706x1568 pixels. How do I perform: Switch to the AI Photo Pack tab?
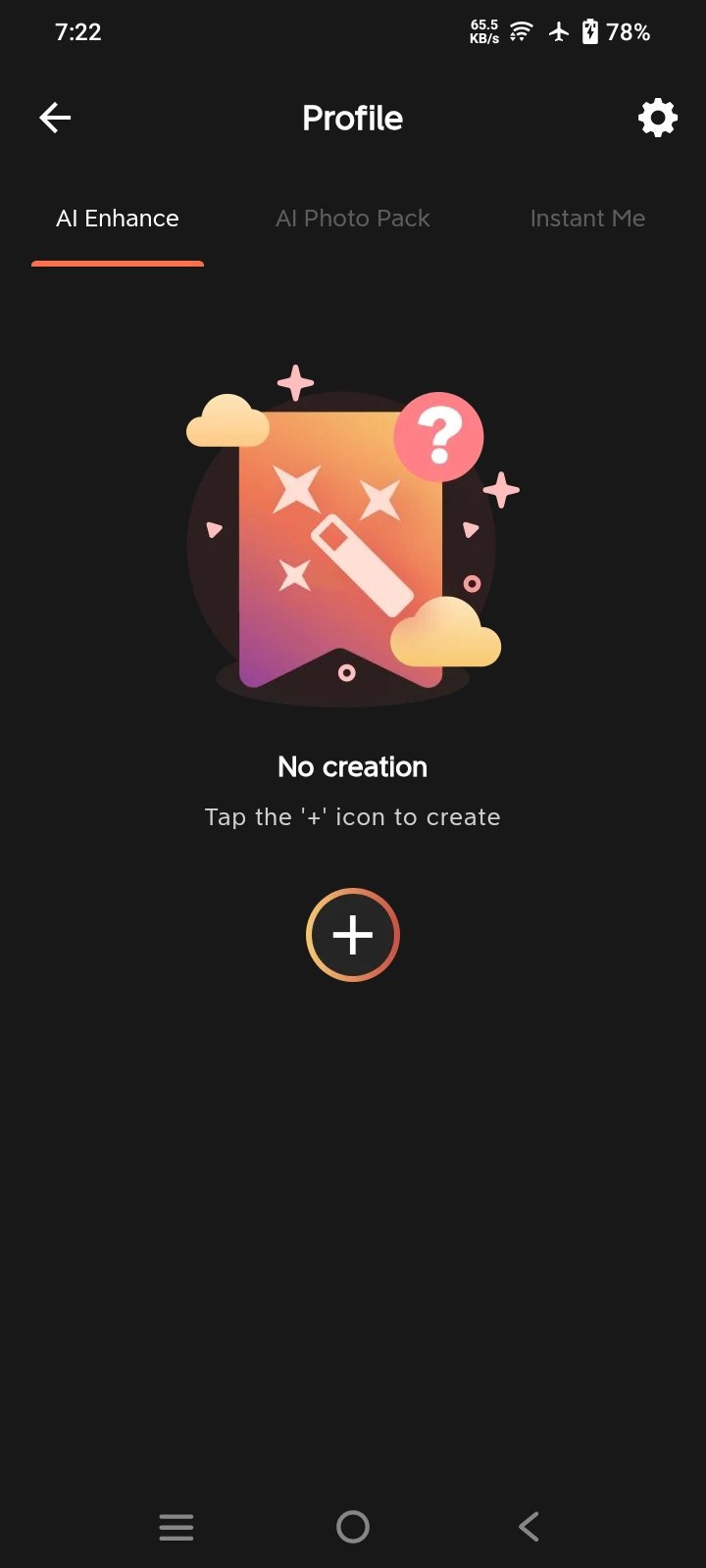tap(353, 219)
